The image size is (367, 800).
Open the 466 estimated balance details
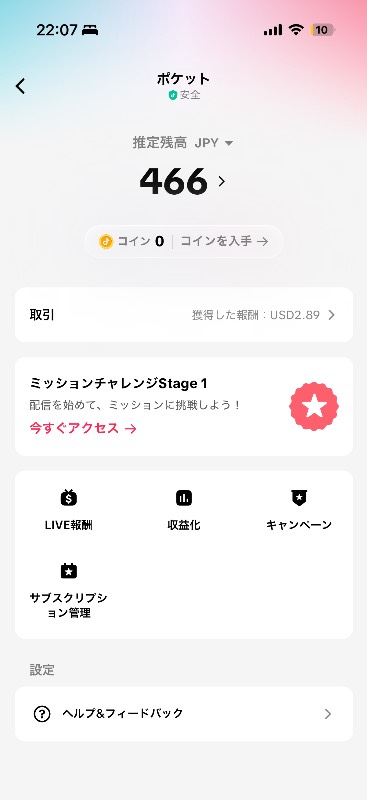[x=182, y=181]
